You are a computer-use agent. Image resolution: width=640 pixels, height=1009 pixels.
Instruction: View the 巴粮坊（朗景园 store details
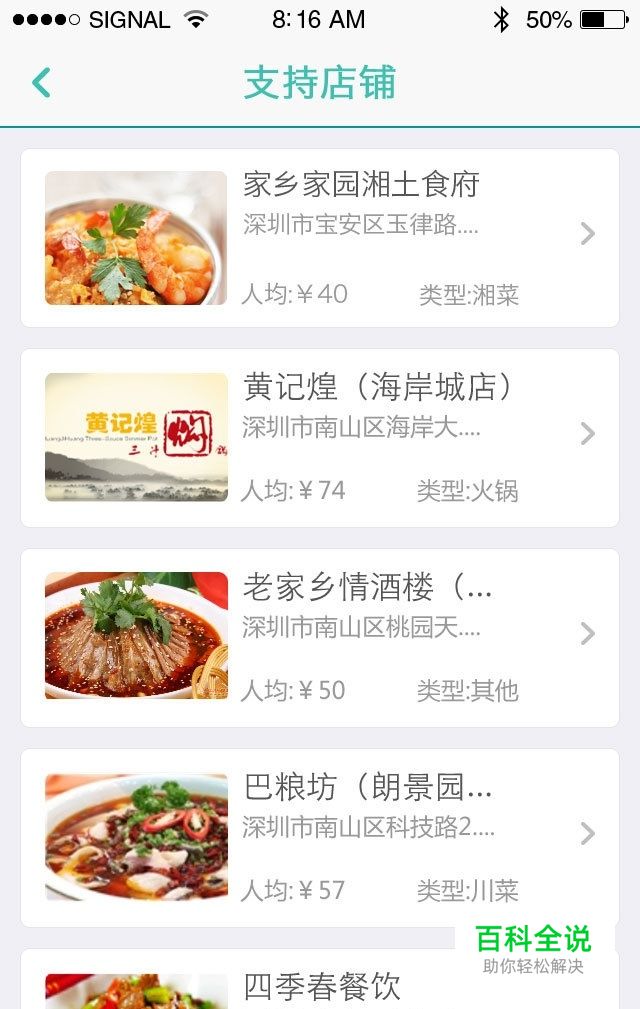tap(320, 838)
